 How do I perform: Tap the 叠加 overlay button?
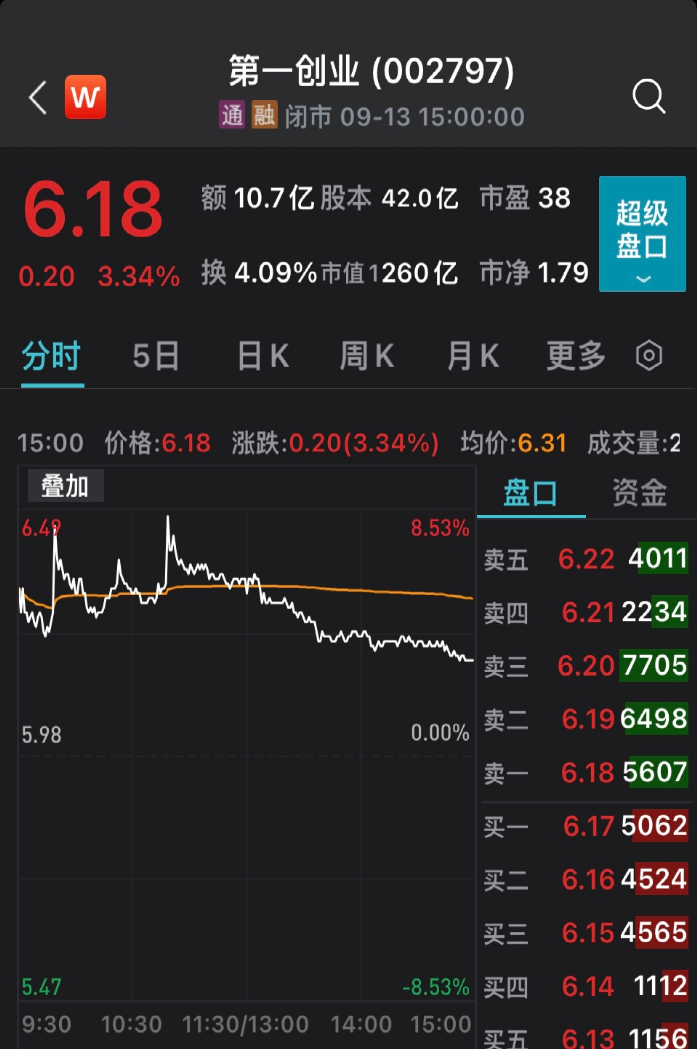point(65,486)
